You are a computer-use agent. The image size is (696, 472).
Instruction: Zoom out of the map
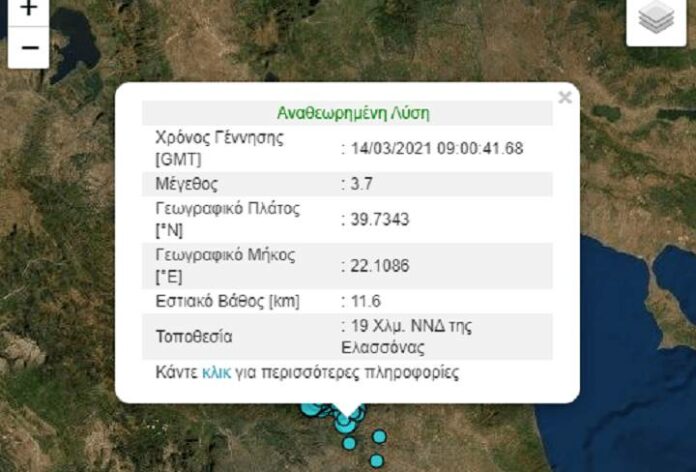tap(28, 47)
